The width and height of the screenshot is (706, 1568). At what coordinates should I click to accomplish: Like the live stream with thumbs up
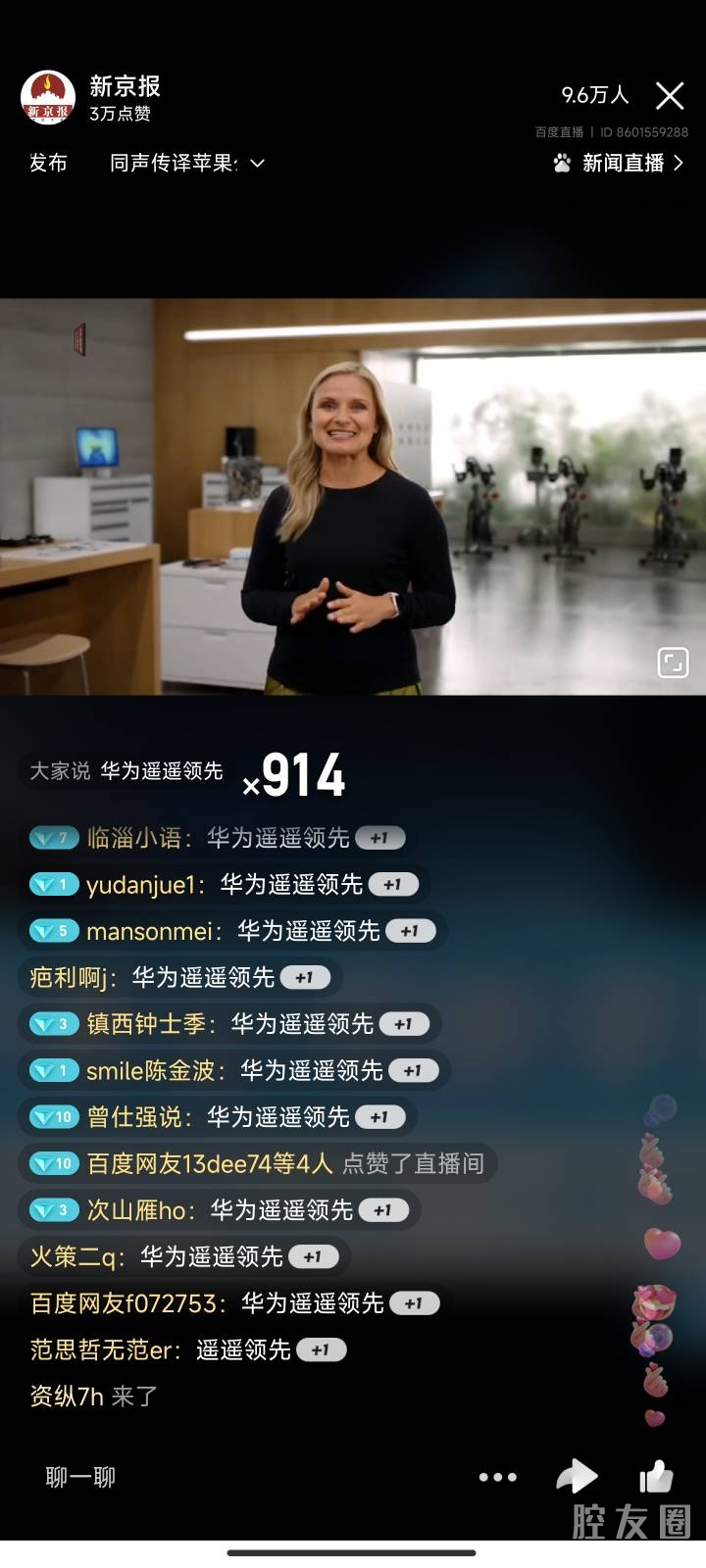(656, 1476)
